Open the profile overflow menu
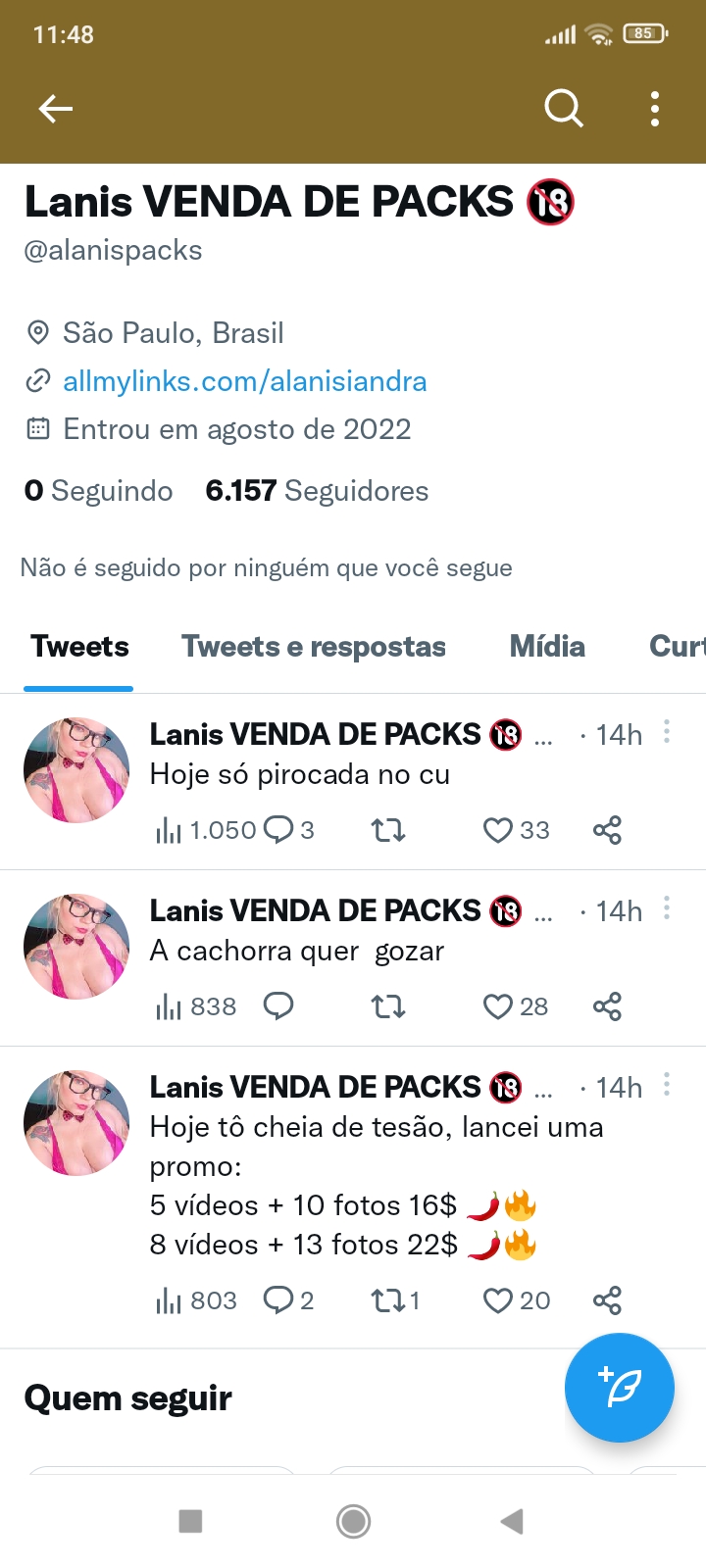Screen dimensions: 706x1568 655,109
